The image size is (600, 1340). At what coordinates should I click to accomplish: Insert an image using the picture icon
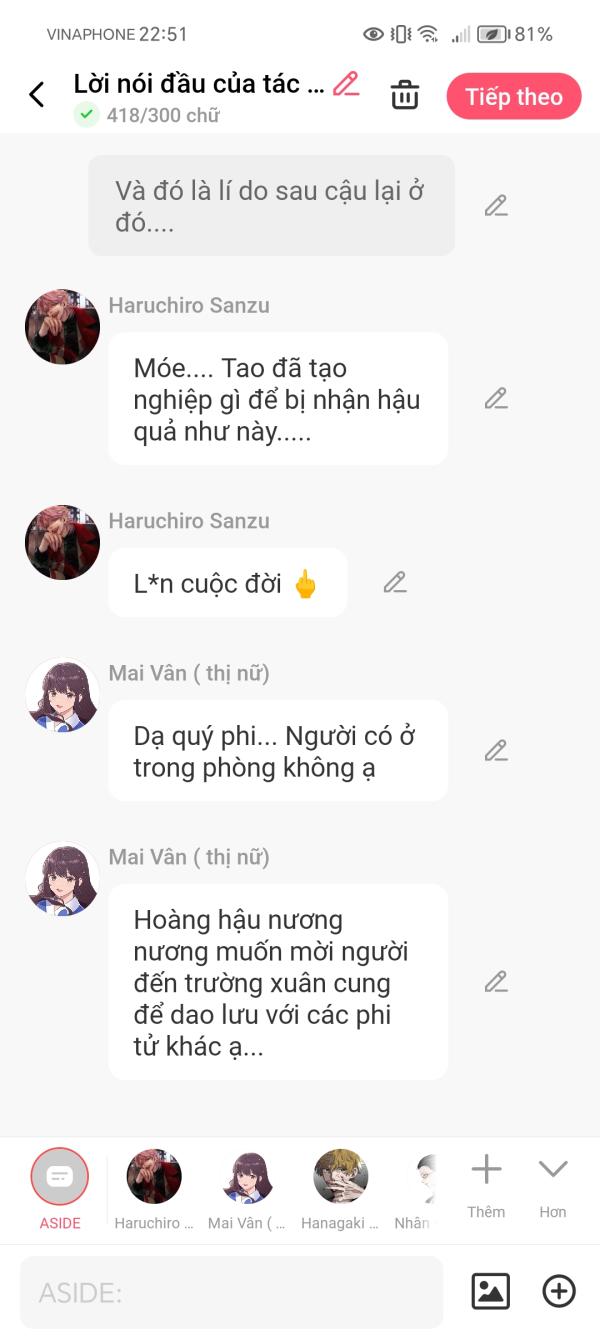pos(491,1291)
